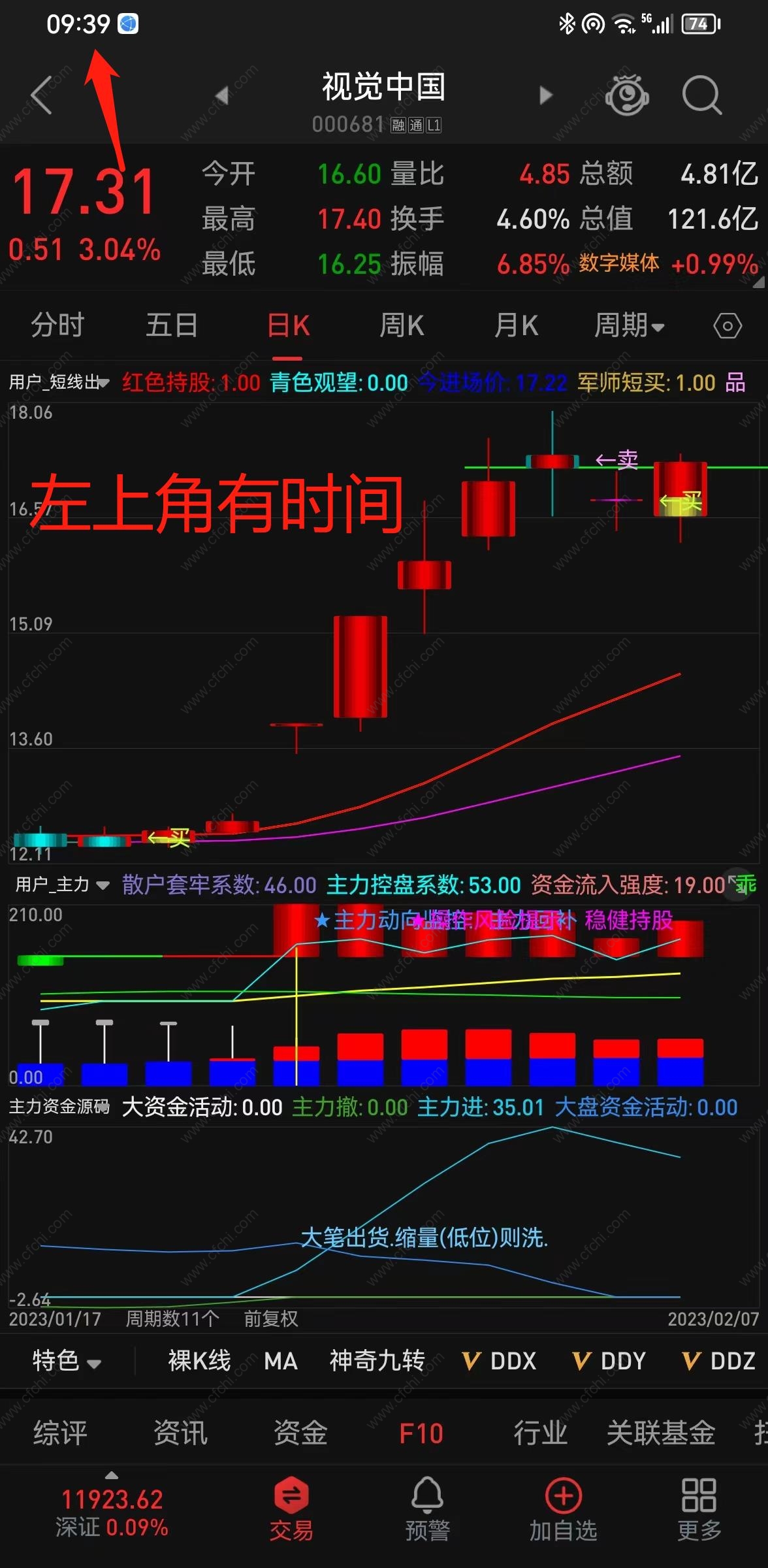Apply the 神奇九转 indicator
The height and width of the screenshot is (1568, 768).
point(377,1361)
